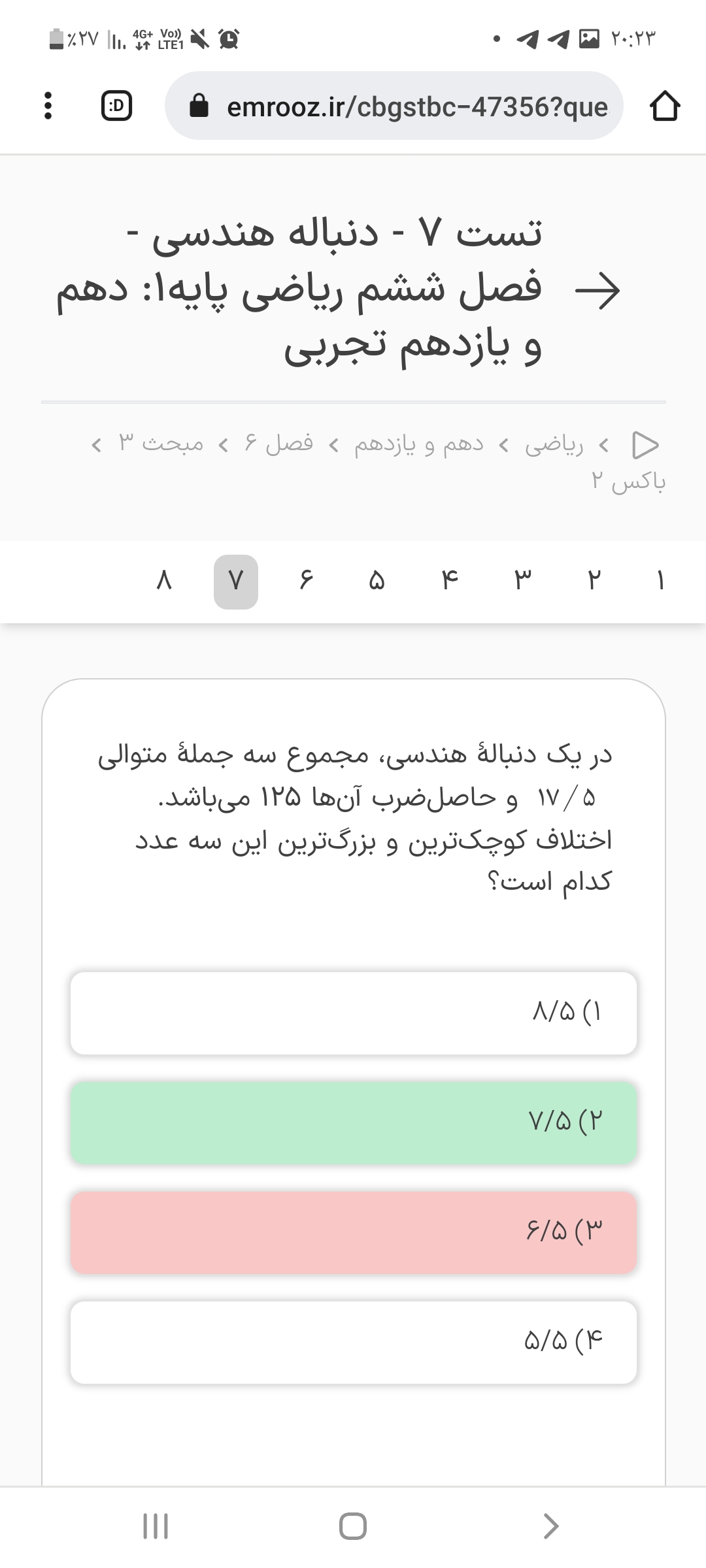
Task: Open the مبحث ۳ breadcrumb
Action: (x=161, y=444)
